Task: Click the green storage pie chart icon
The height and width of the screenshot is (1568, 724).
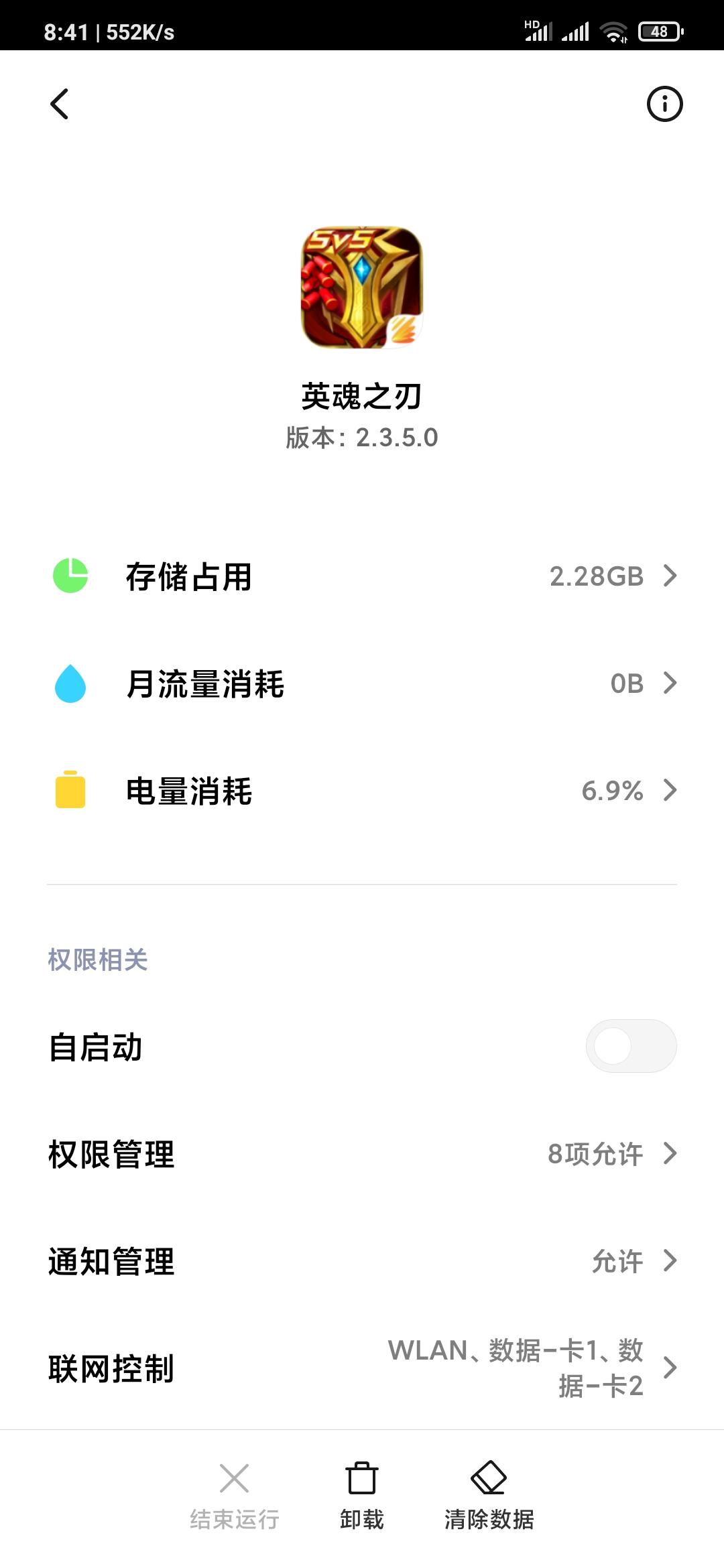Action: point(70,575)
